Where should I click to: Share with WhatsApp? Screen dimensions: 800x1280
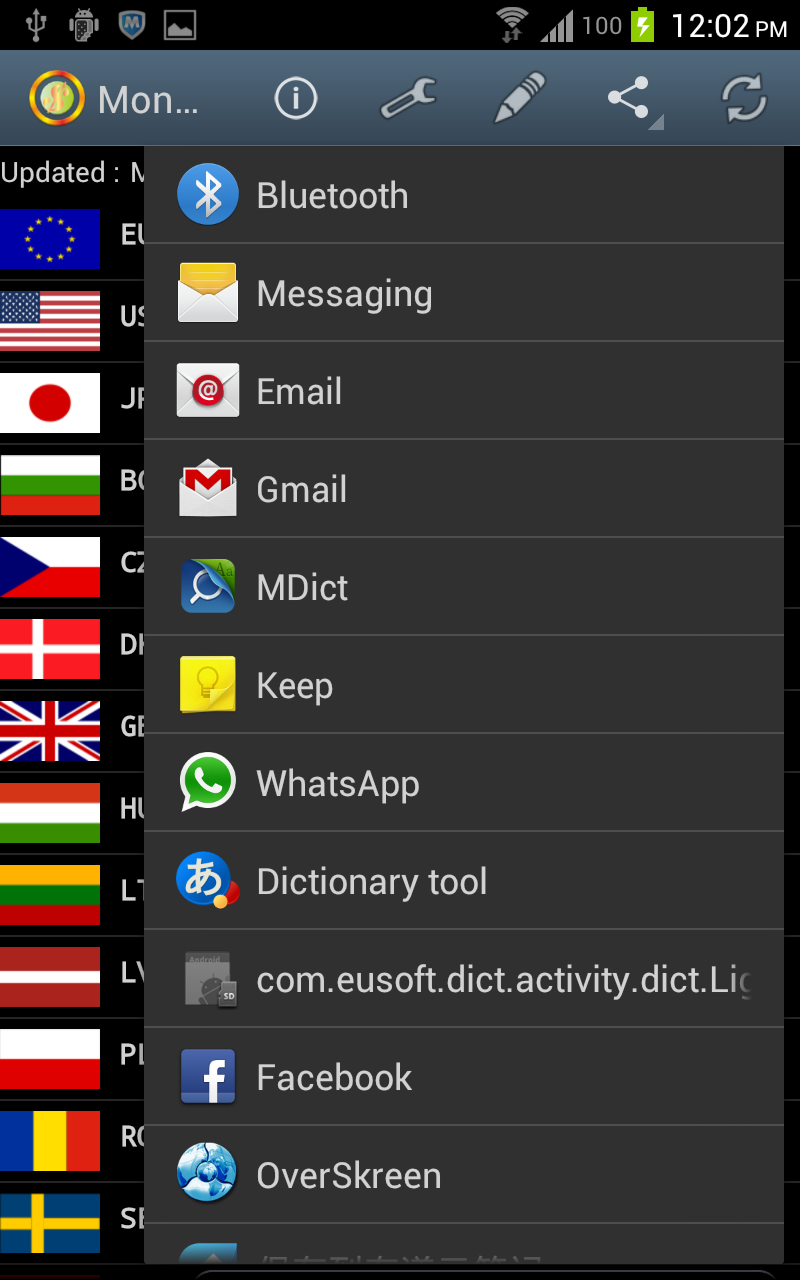464,783
